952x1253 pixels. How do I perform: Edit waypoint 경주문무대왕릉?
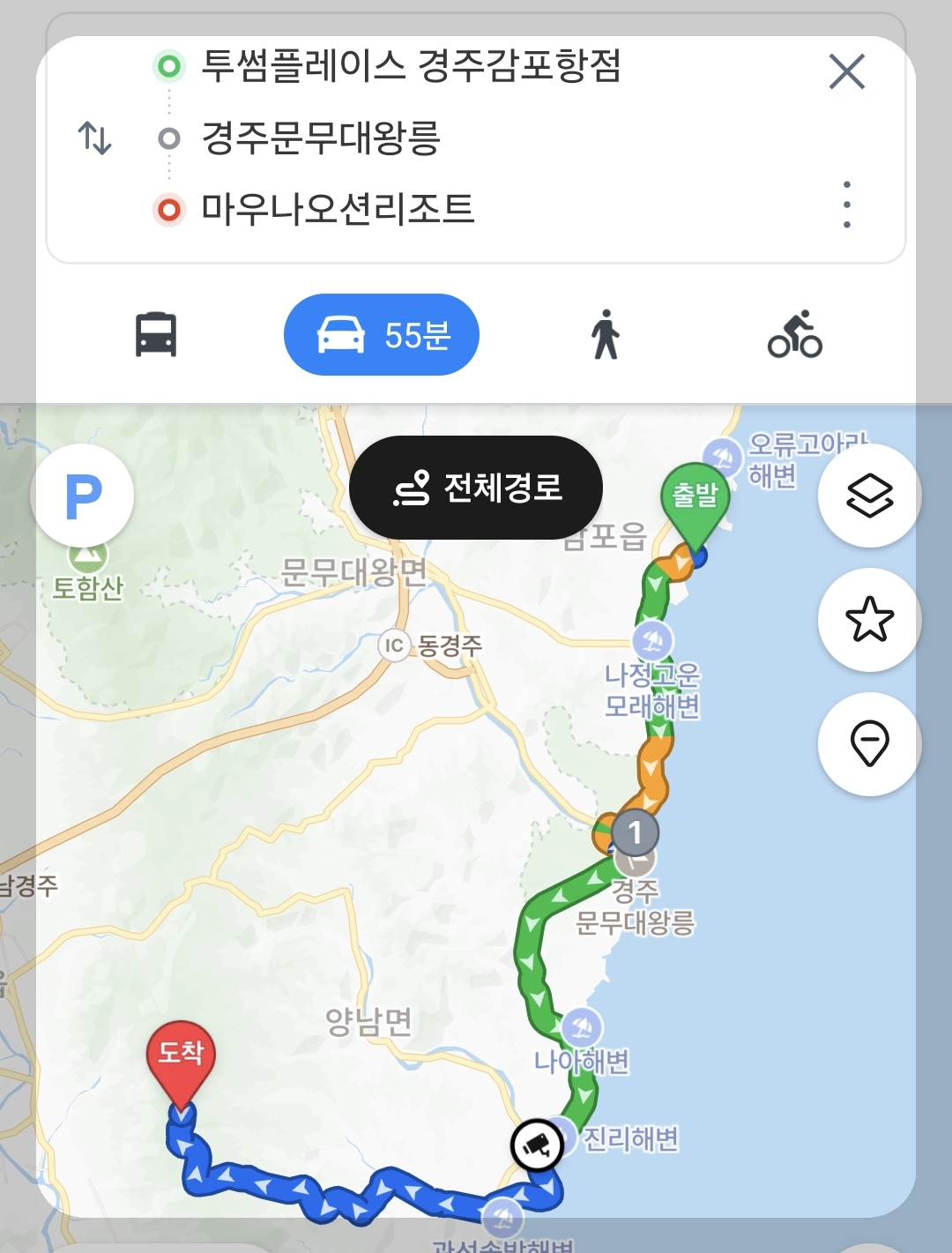click(x=322, y=138)
